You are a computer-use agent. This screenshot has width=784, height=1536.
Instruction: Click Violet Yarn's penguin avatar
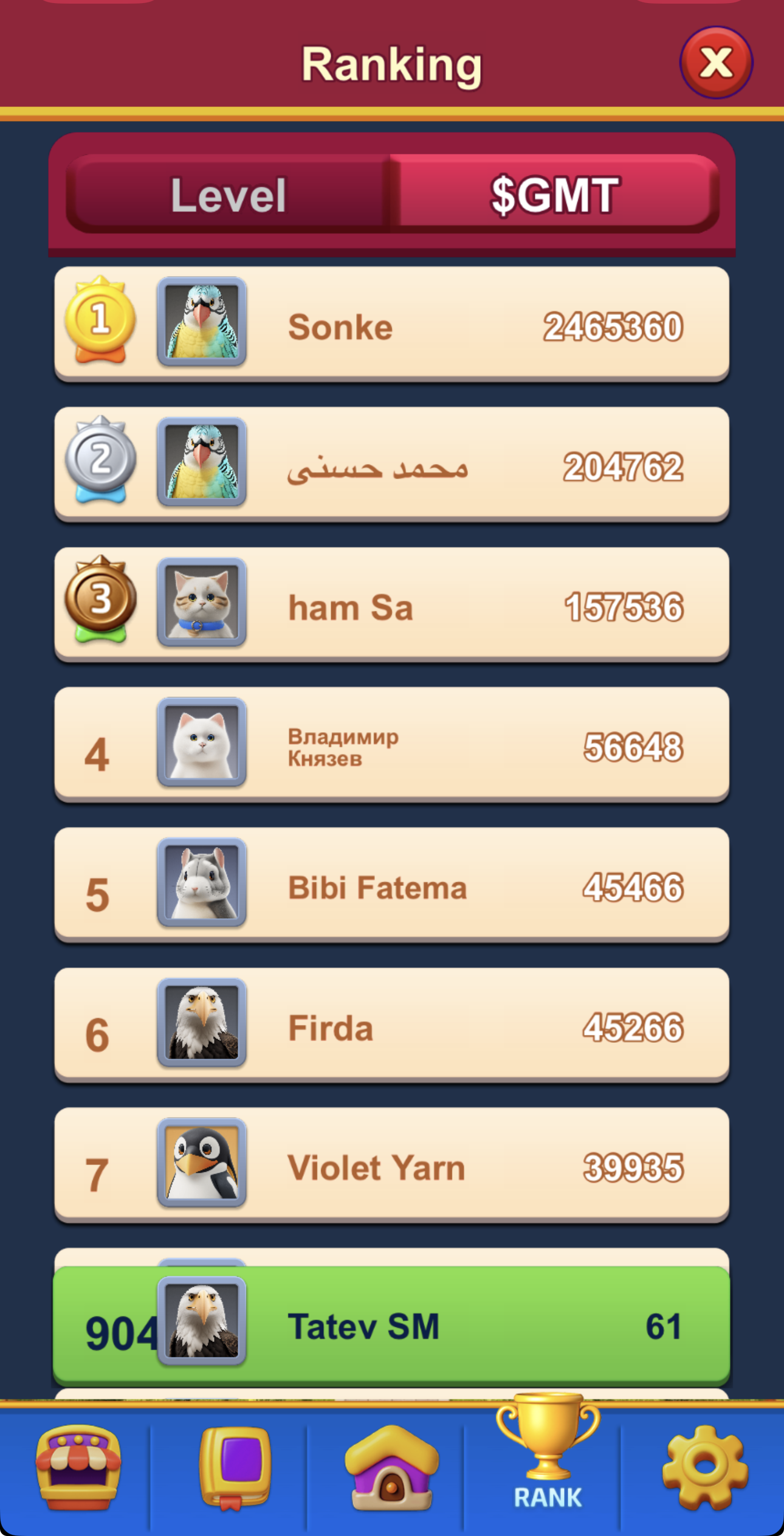tap(201, 1164)
